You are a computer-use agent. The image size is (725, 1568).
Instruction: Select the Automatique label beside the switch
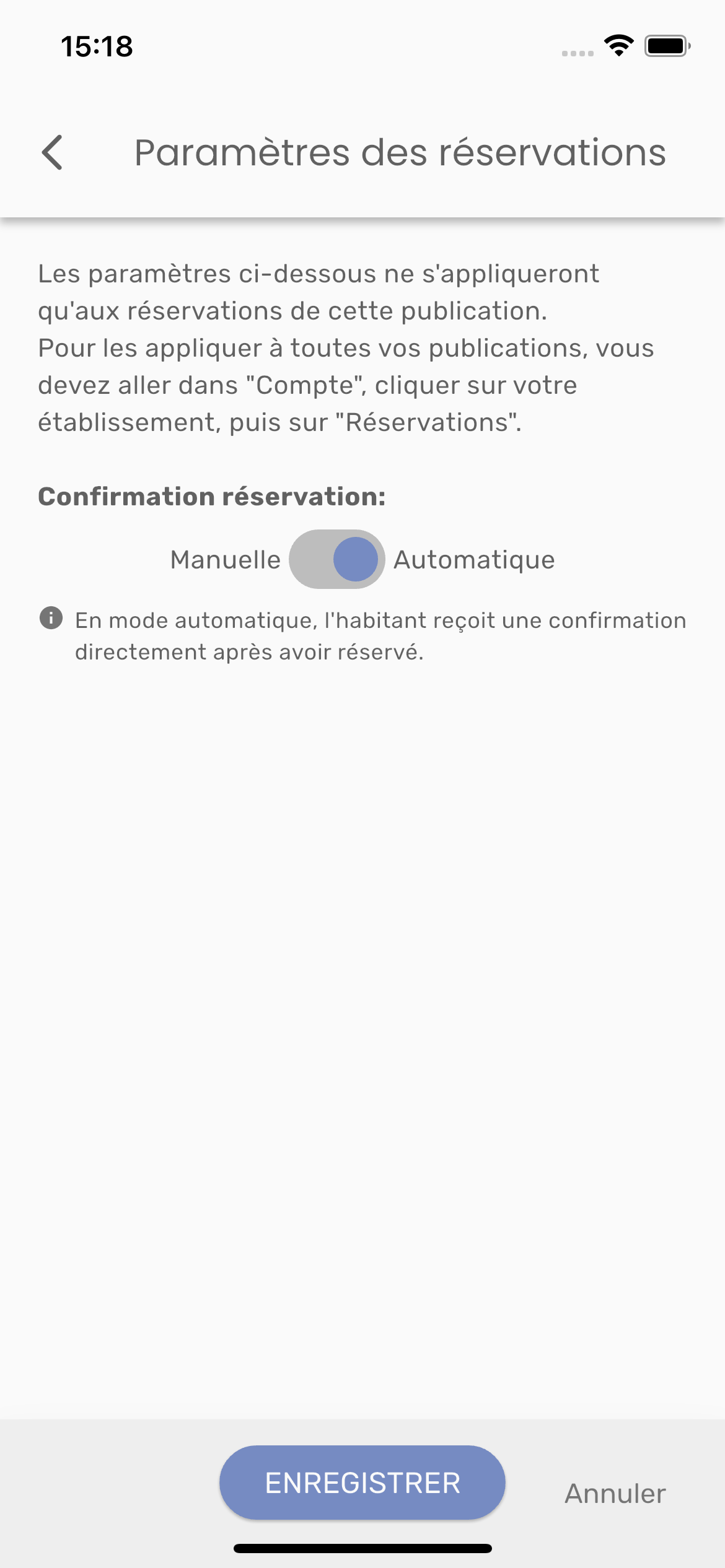474,559
